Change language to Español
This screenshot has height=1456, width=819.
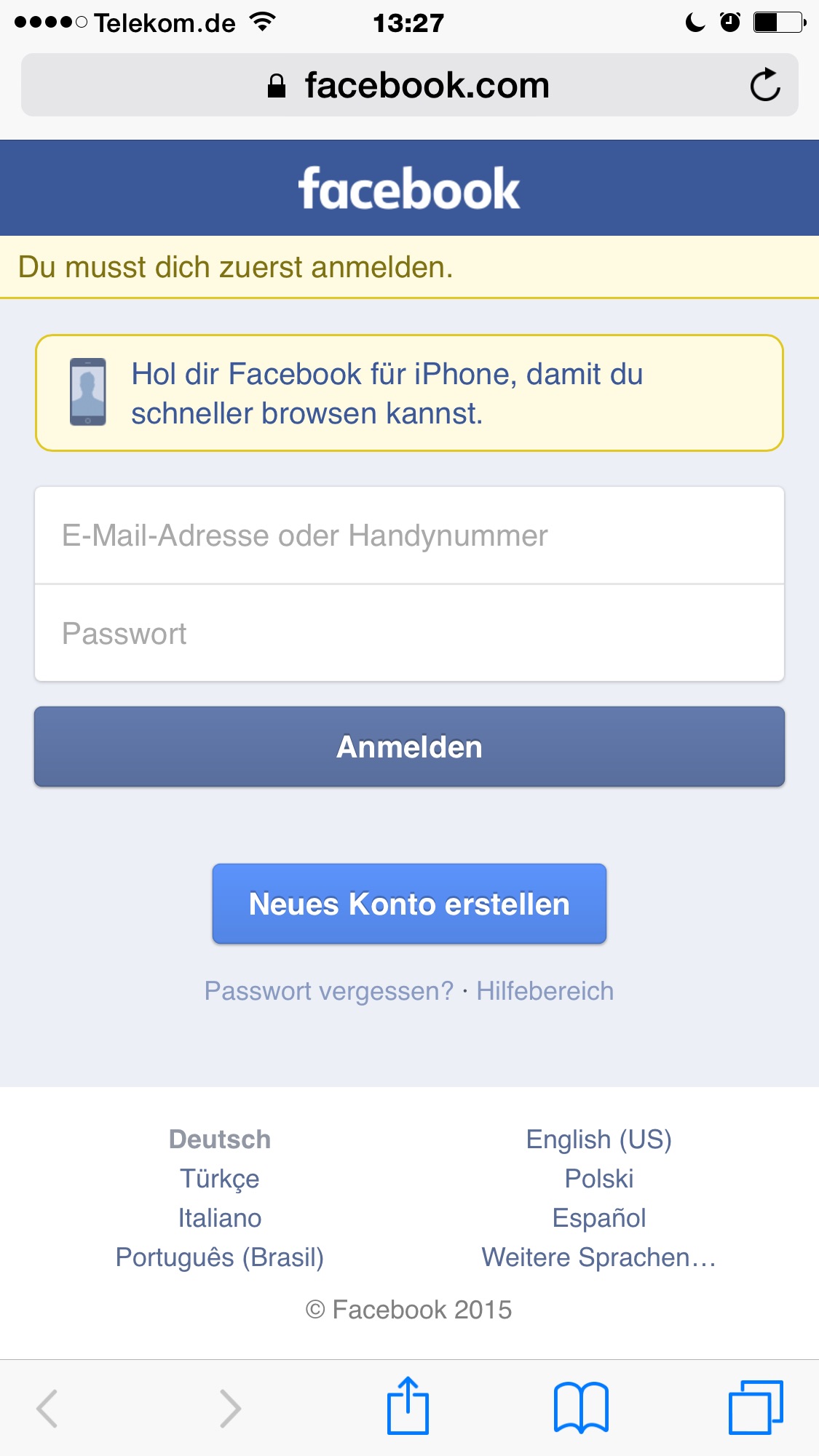[x=598, y=1218]
